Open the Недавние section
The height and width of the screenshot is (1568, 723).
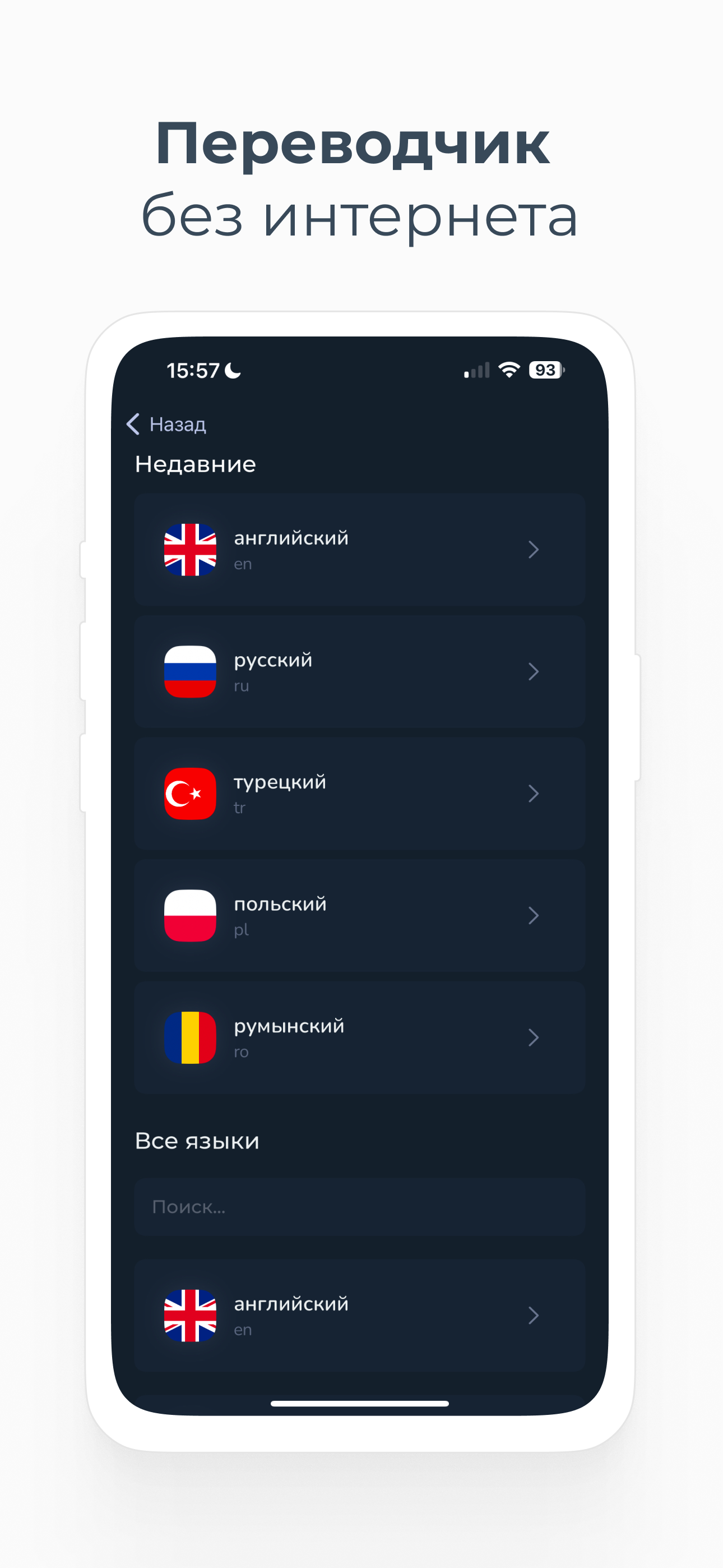tap(196, 464)
